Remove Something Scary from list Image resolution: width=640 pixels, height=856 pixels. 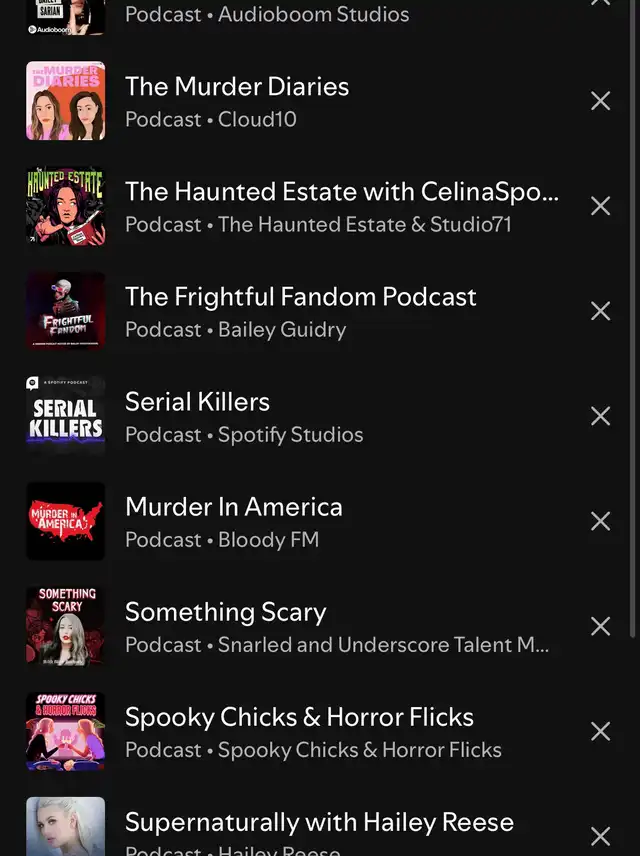(x=600, y=626)
